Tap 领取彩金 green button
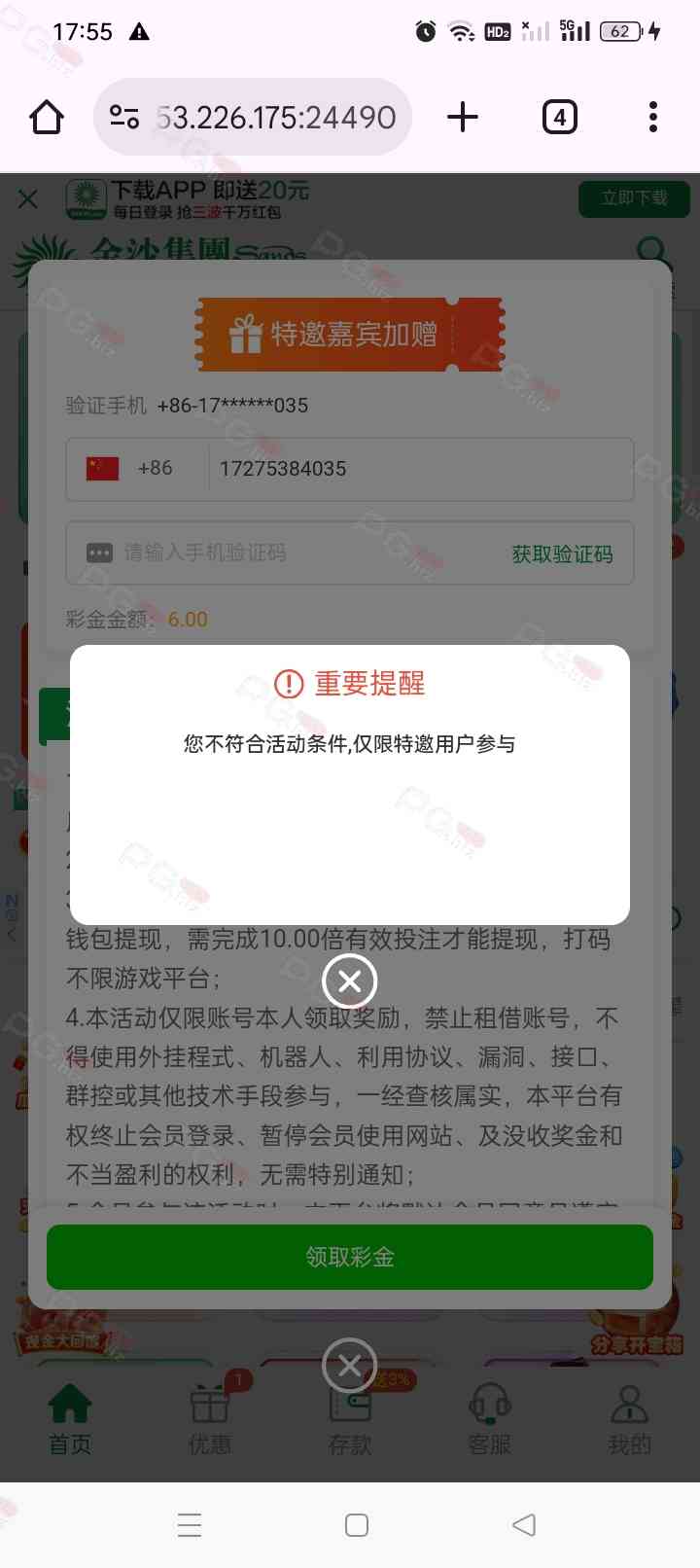 (x=350, y=1257)
